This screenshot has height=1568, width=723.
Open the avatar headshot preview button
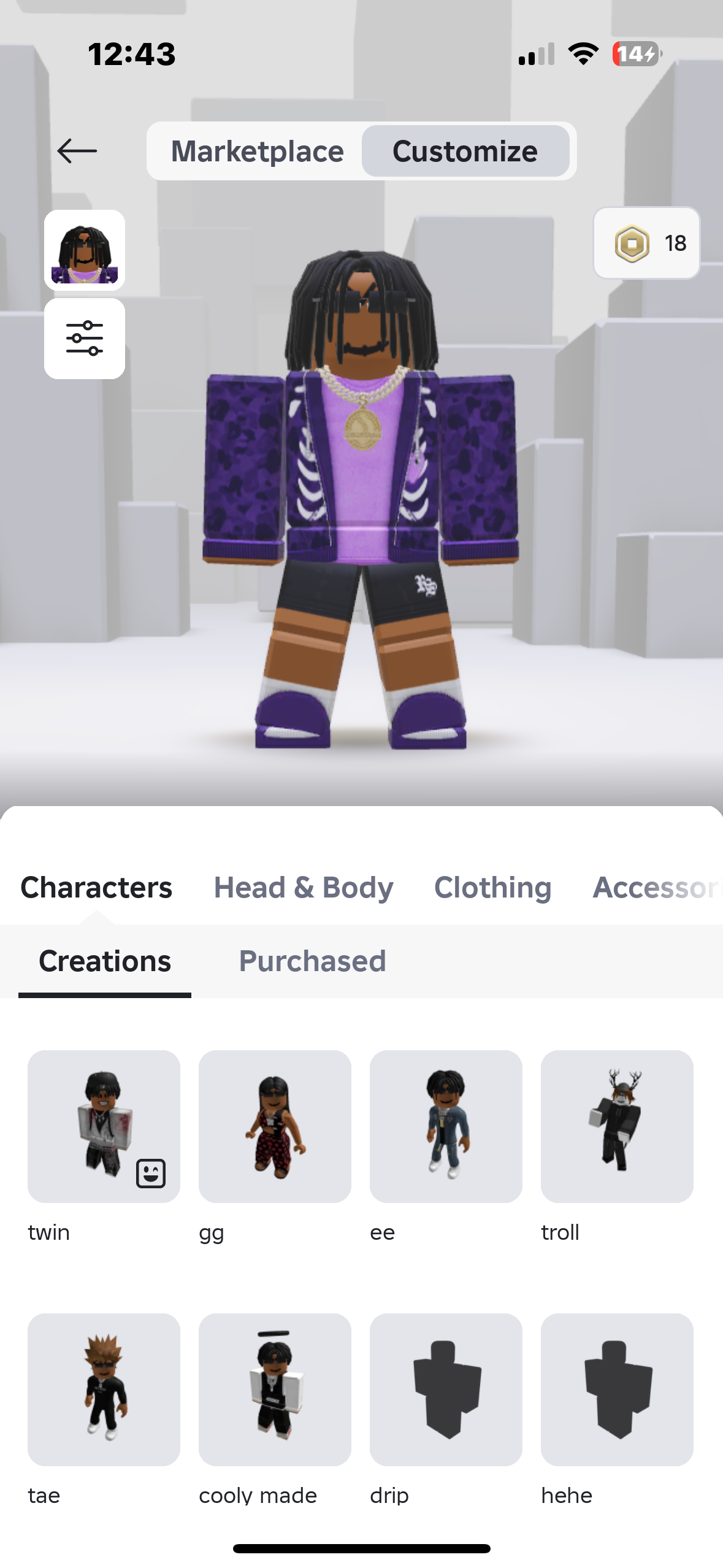[x=85, y=250]
